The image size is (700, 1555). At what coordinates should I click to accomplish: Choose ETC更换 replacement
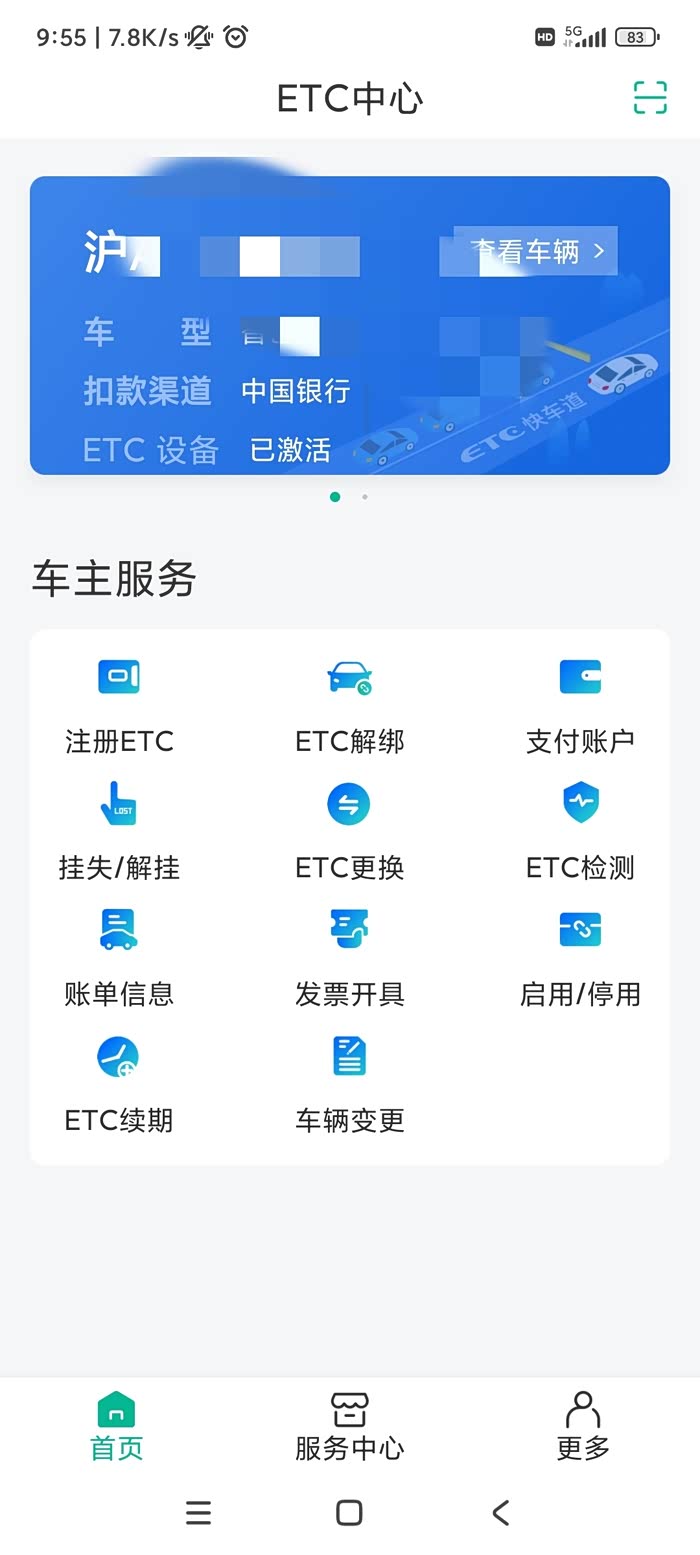[x=349, y=831]
